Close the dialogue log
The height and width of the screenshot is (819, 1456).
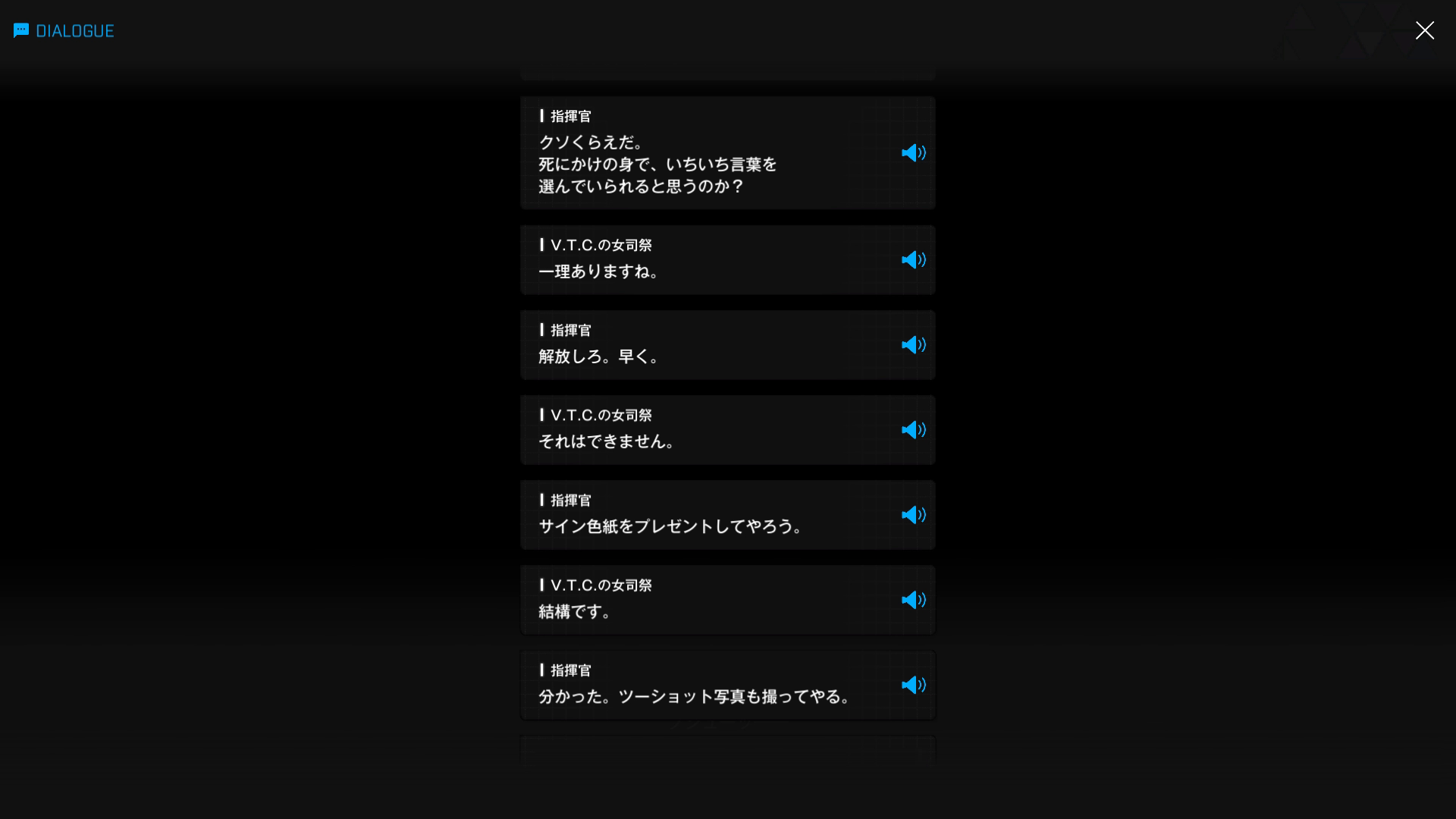click(x=1424, y=30)
